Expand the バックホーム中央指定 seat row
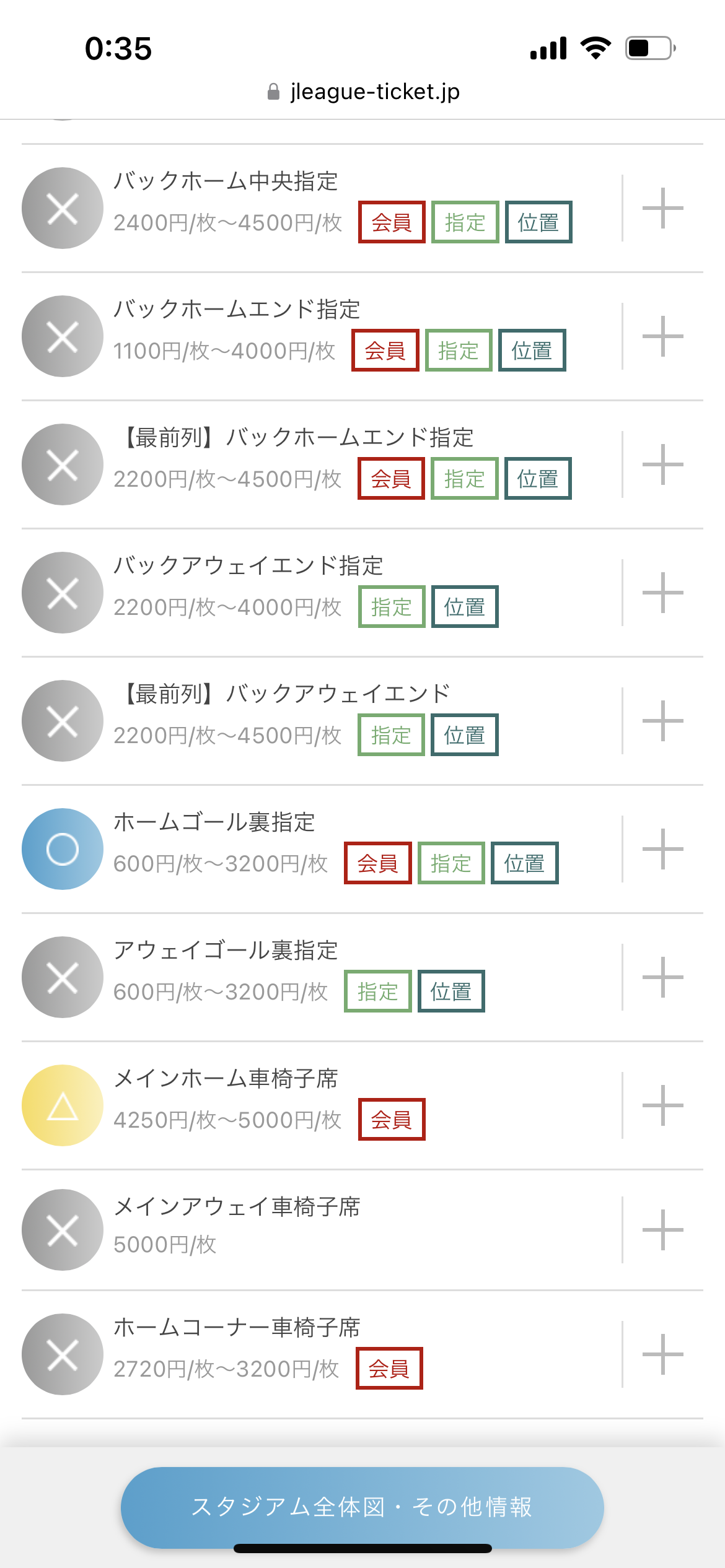The image size is (725, 1568). pyautogui.click(x=662, y=208)
